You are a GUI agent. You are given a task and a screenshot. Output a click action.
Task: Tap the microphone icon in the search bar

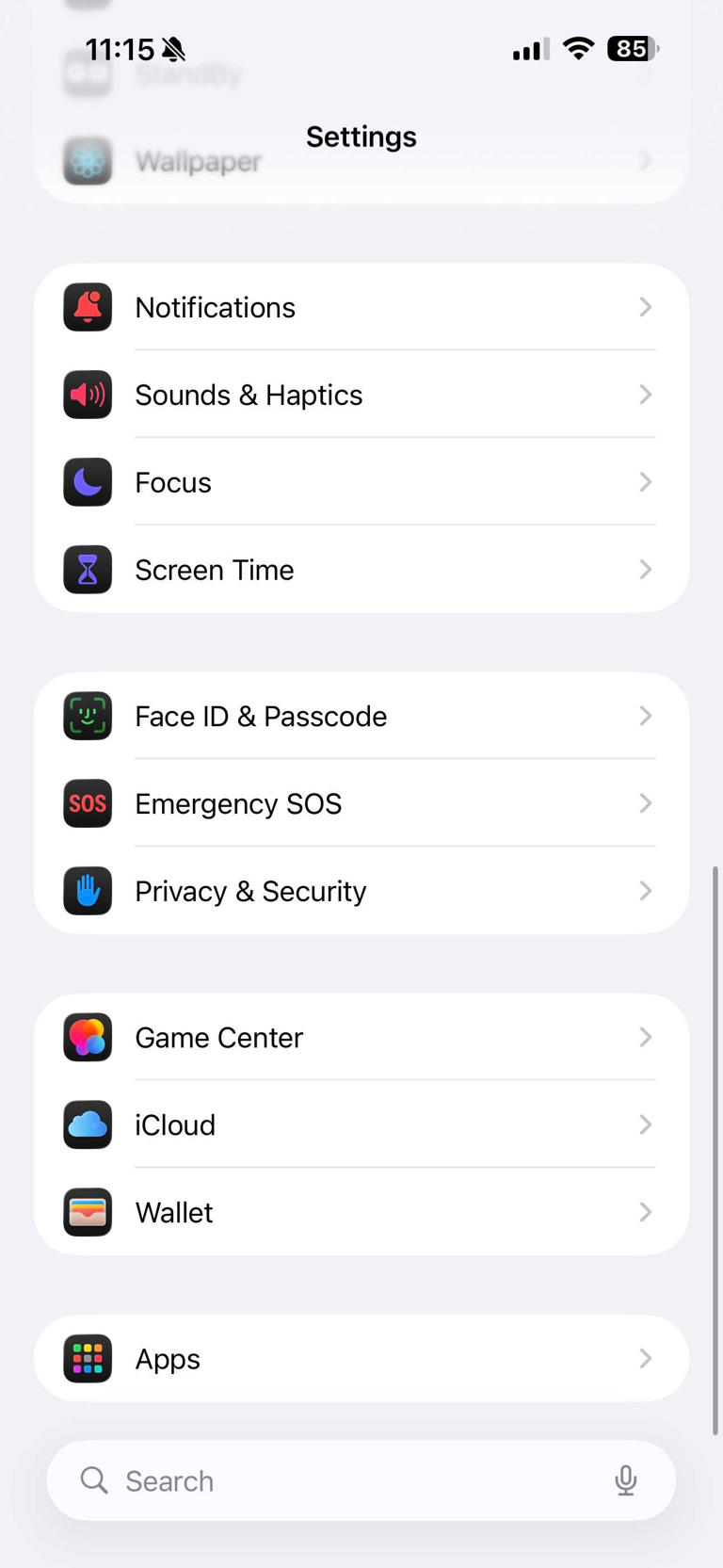click(626, 1479)
